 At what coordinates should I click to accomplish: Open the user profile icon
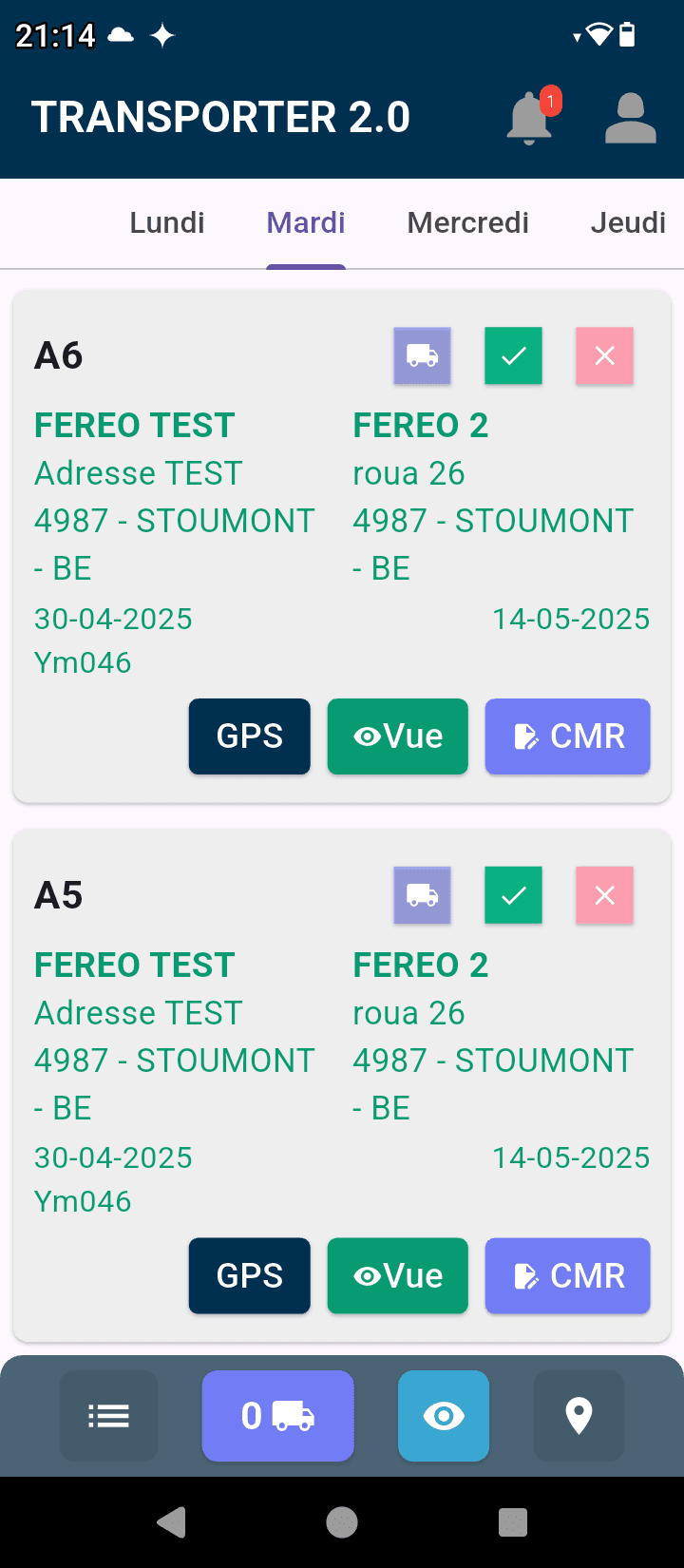(x=631, y=118)
